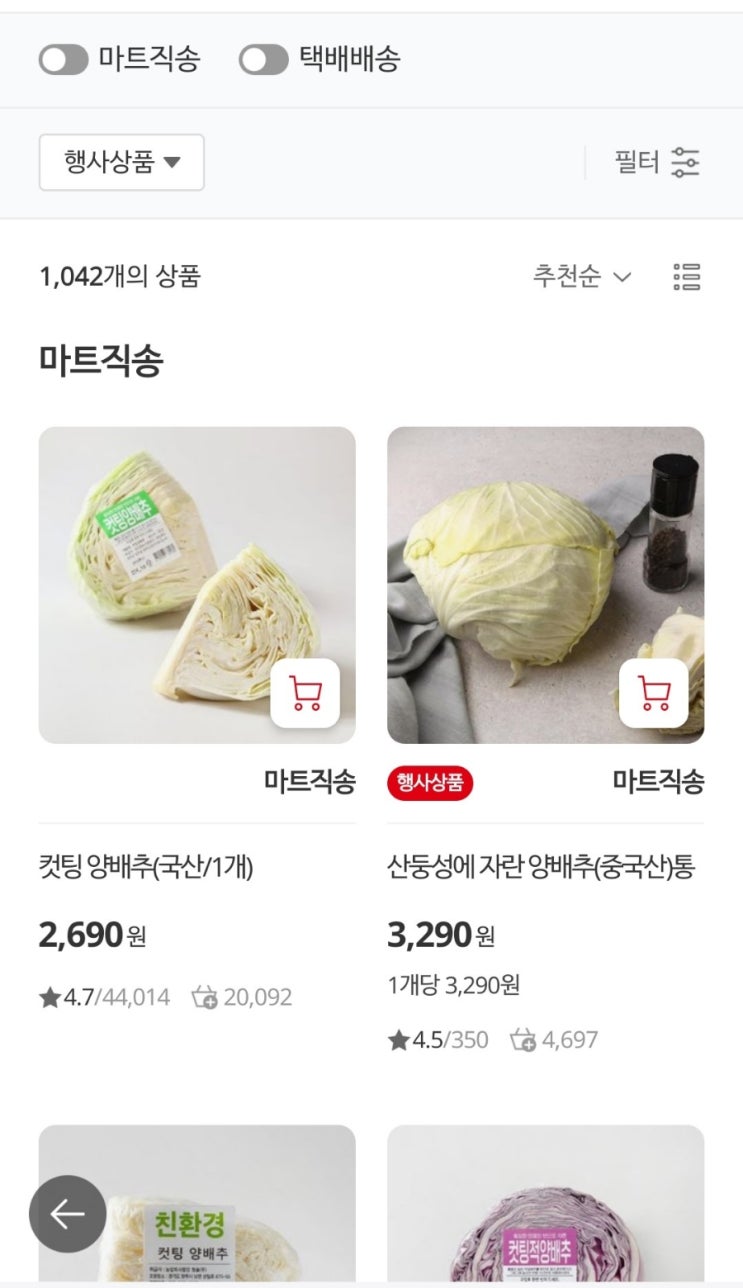The height and width of the screenshot is (1288, 743).
Task: Add 컷팅 양배추(국산/1개) to cart
Action: click(x=305, y=693)
